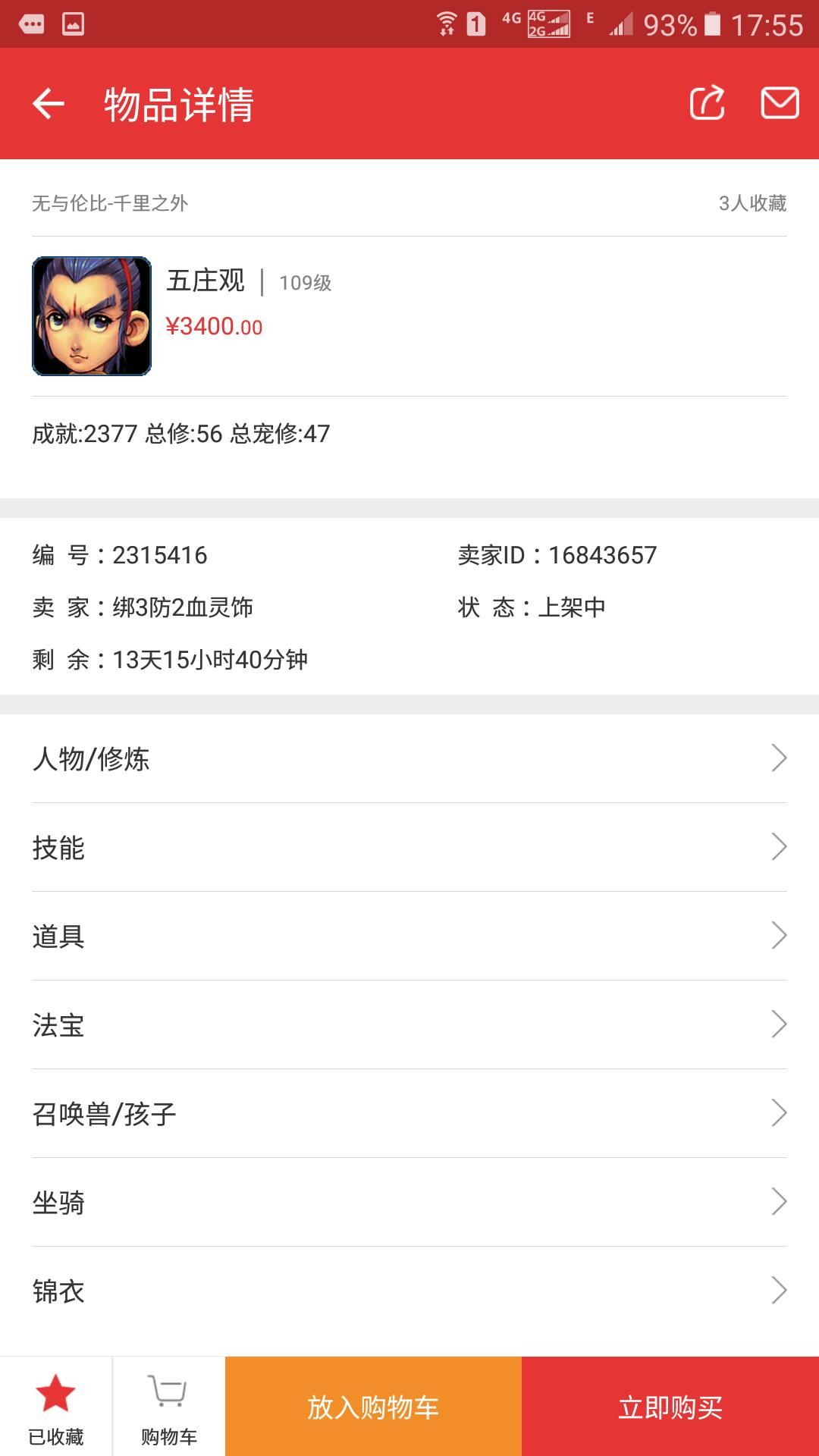
Task: View the 锦衣 section
Action: pyautogui.click(x=409, y=1291)
